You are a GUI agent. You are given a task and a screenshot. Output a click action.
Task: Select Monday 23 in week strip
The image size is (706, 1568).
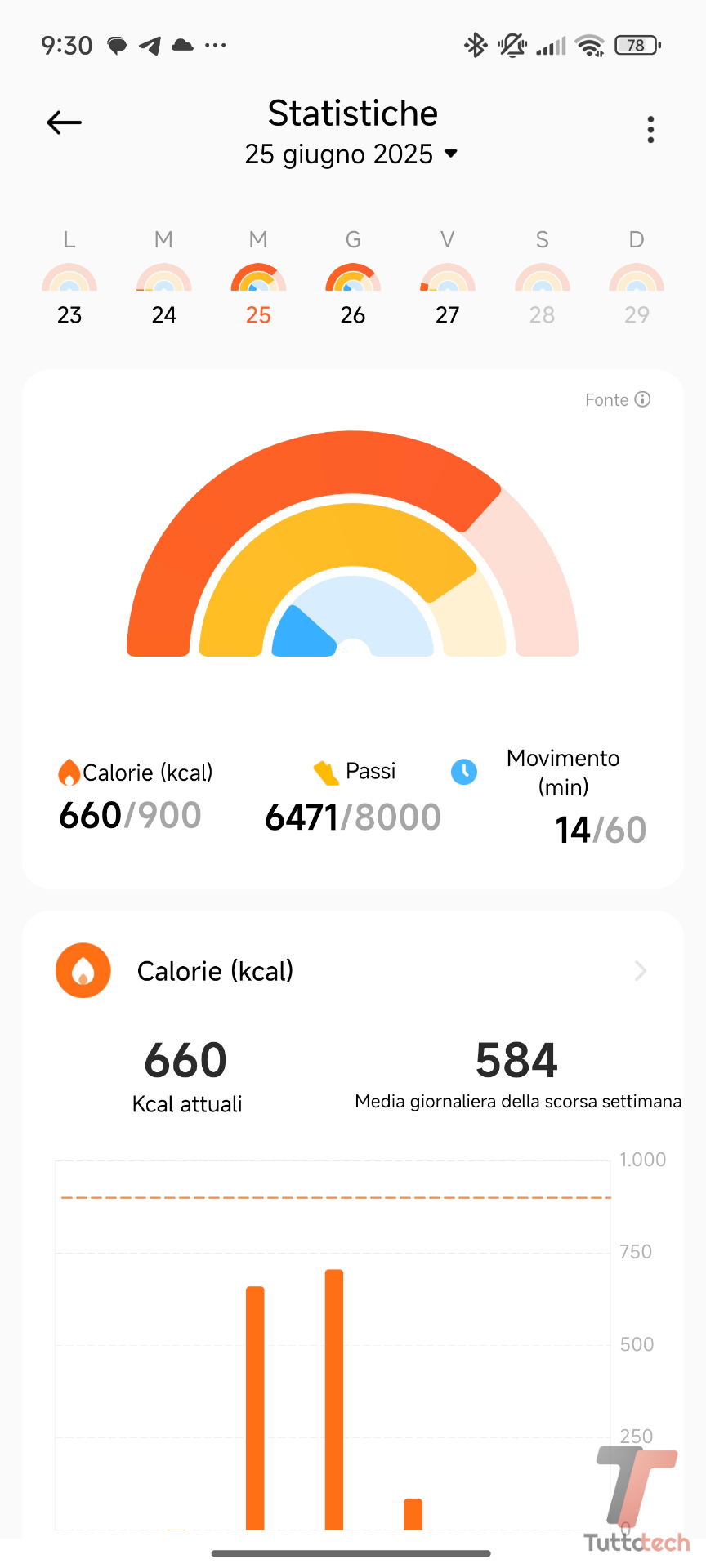click(x=69, y=282)
